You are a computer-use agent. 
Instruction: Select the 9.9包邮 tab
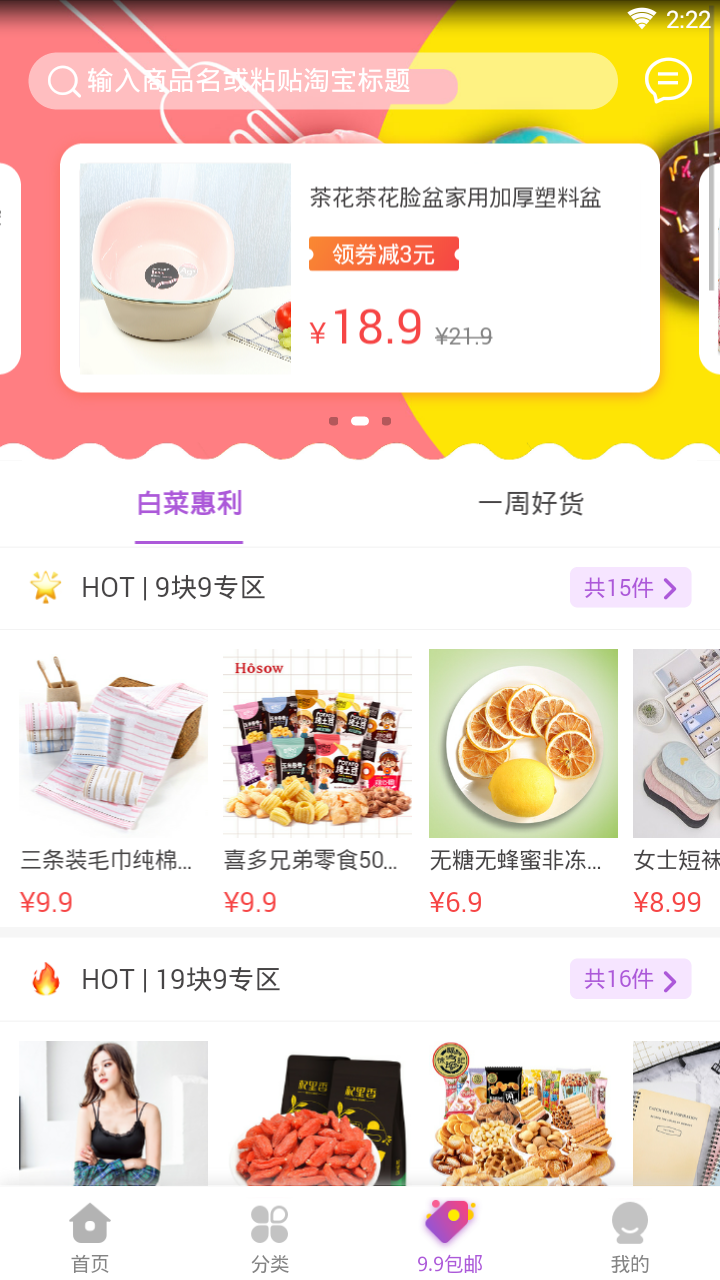coord(450,1238)
